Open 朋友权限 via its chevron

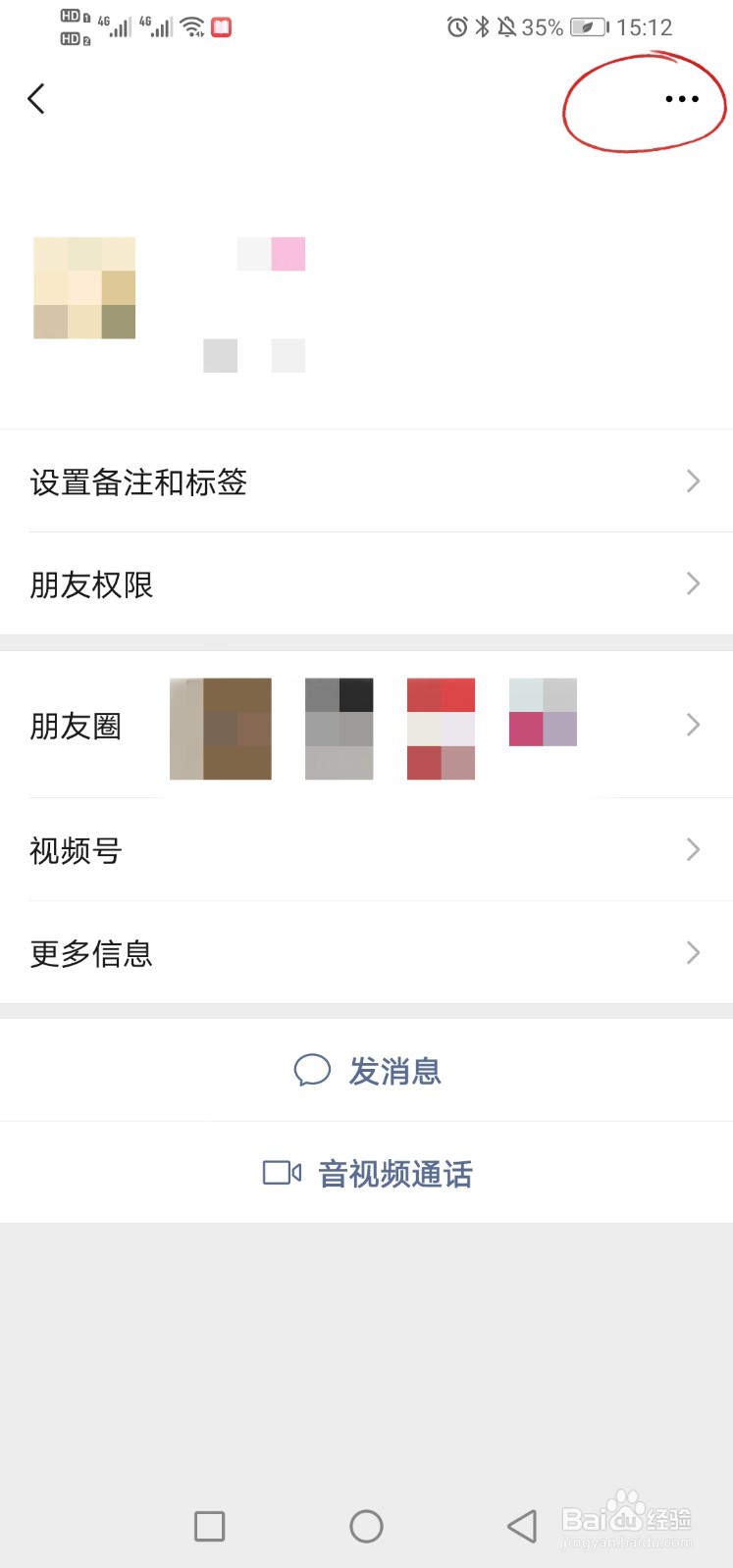693,584
